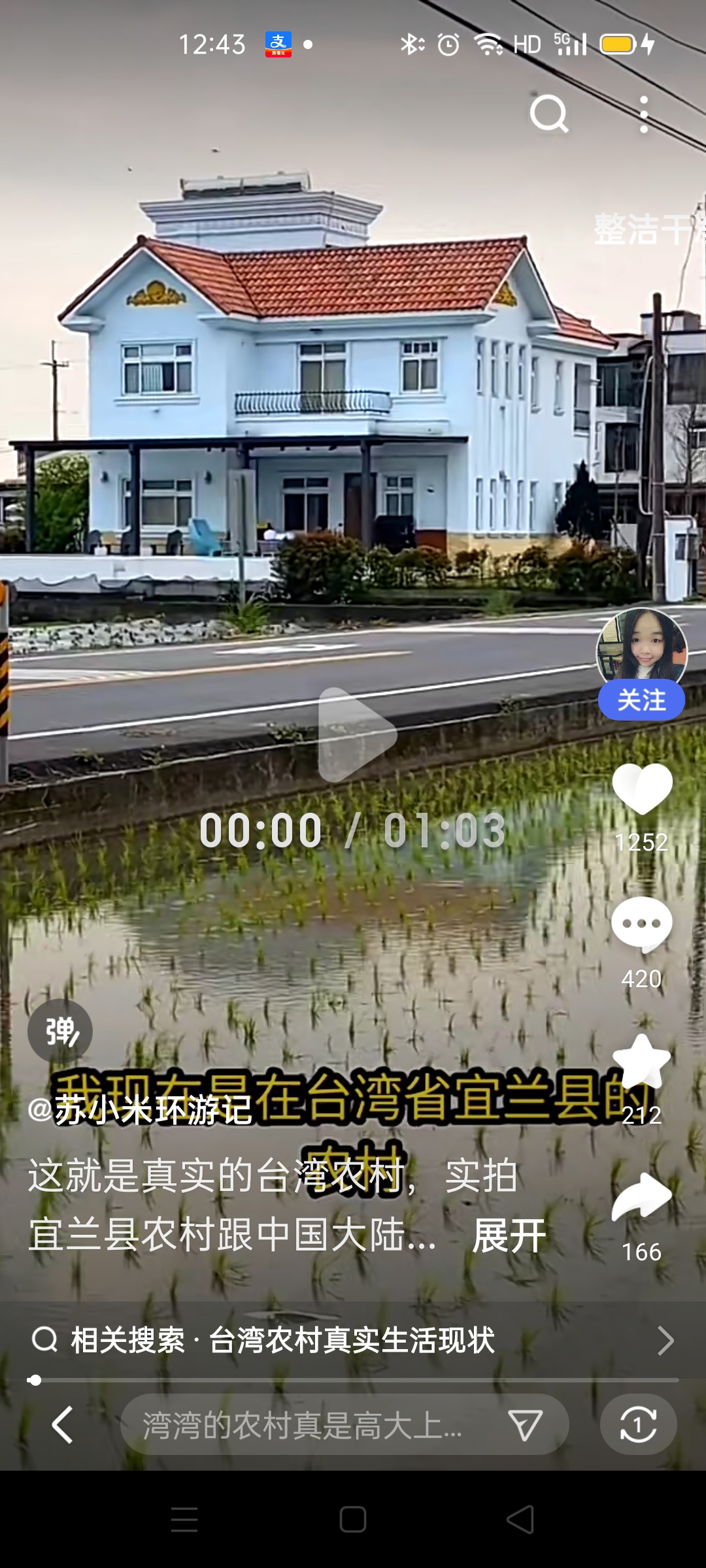706x1568 pixels.
Task: Open the three-dot overflow menu
Action: pos(644,114)
